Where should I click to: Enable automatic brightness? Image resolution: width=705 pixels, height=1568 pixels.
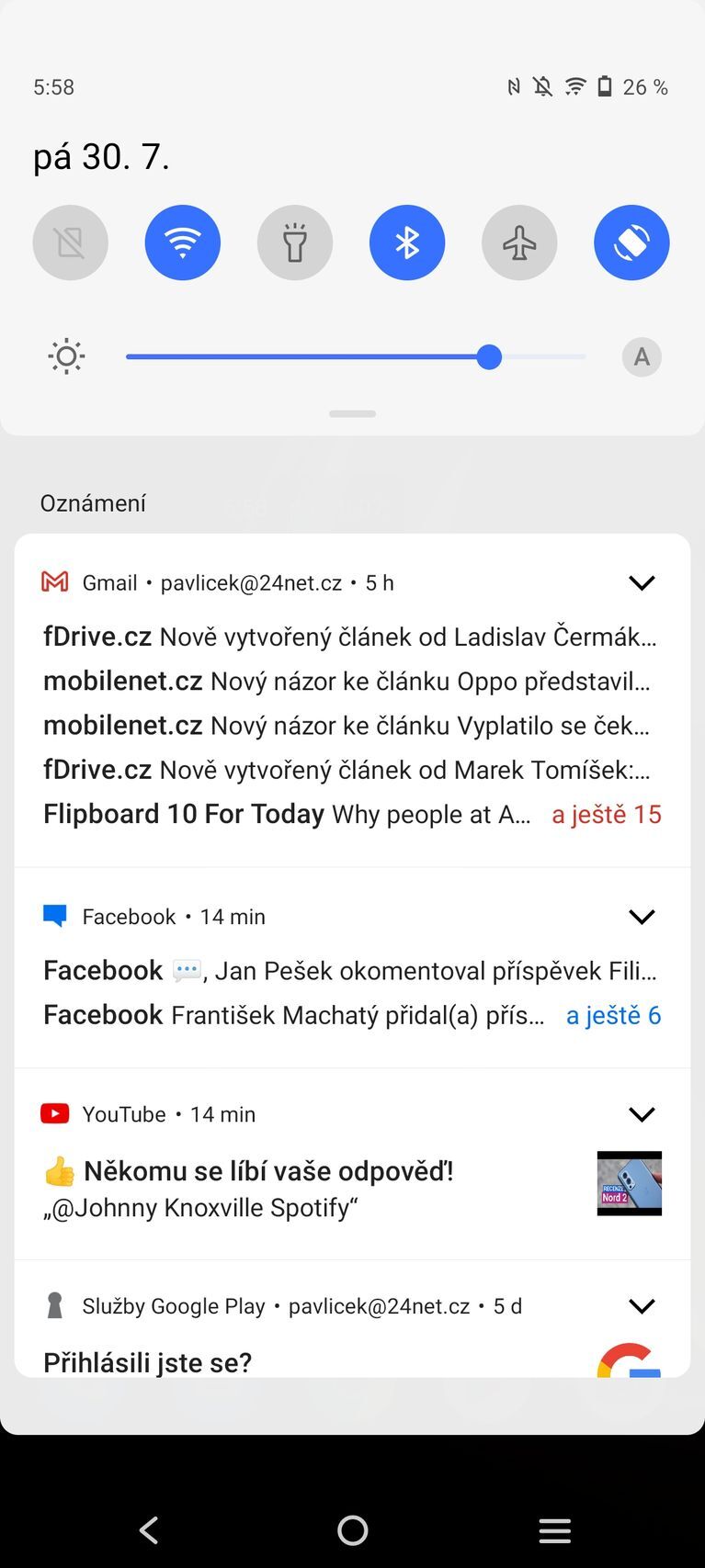(x=642, y=356)
